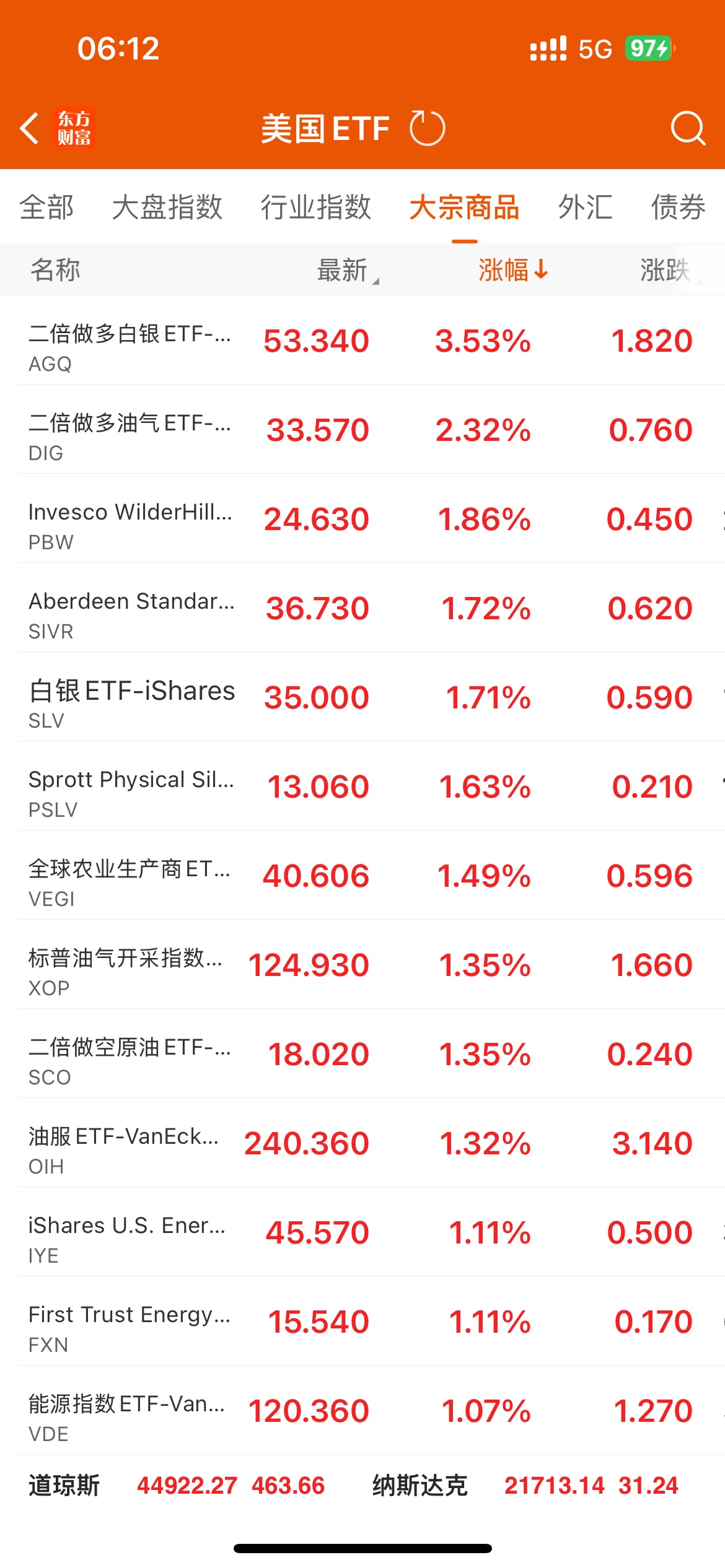Go back using the back arrow
The width and height of the screenshot is (725, 1568).
tap(29, 128)
